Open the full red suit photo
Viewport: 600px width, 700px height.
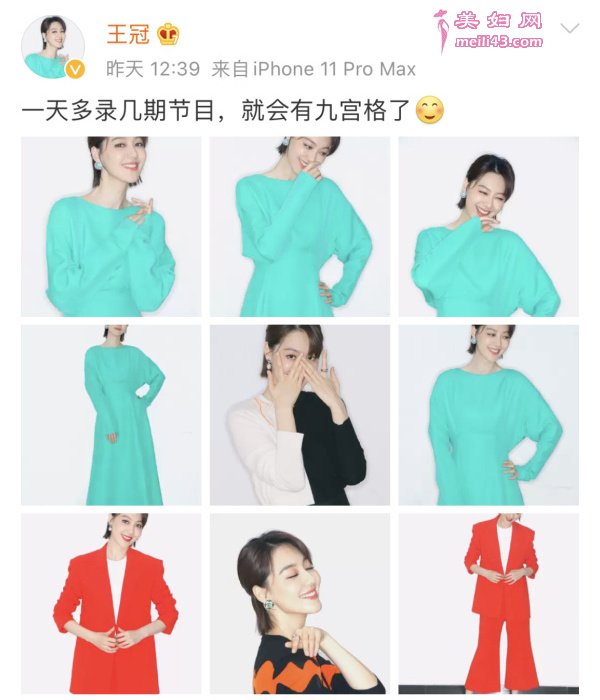488,603
